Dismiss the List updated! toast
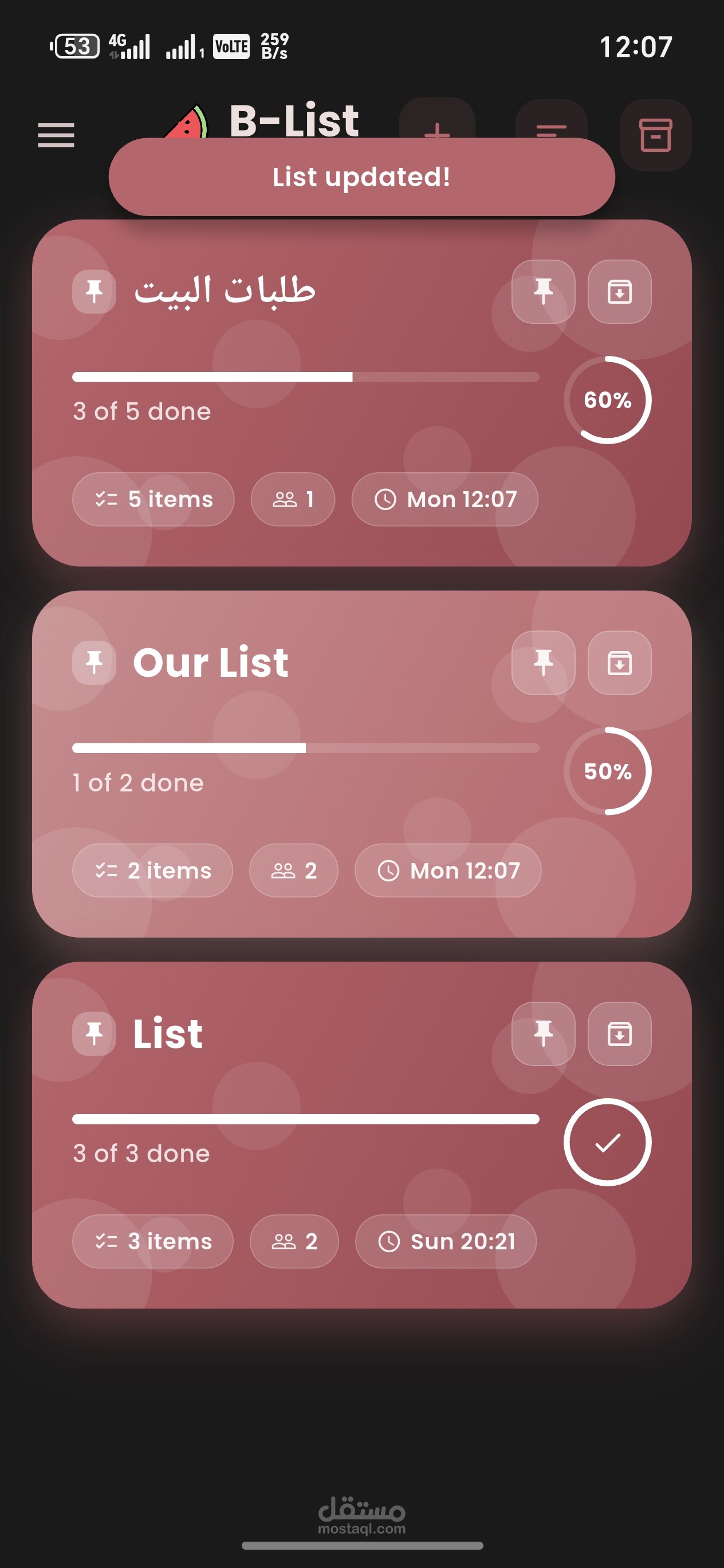724x1568 pixels. (x=361, y=177)
